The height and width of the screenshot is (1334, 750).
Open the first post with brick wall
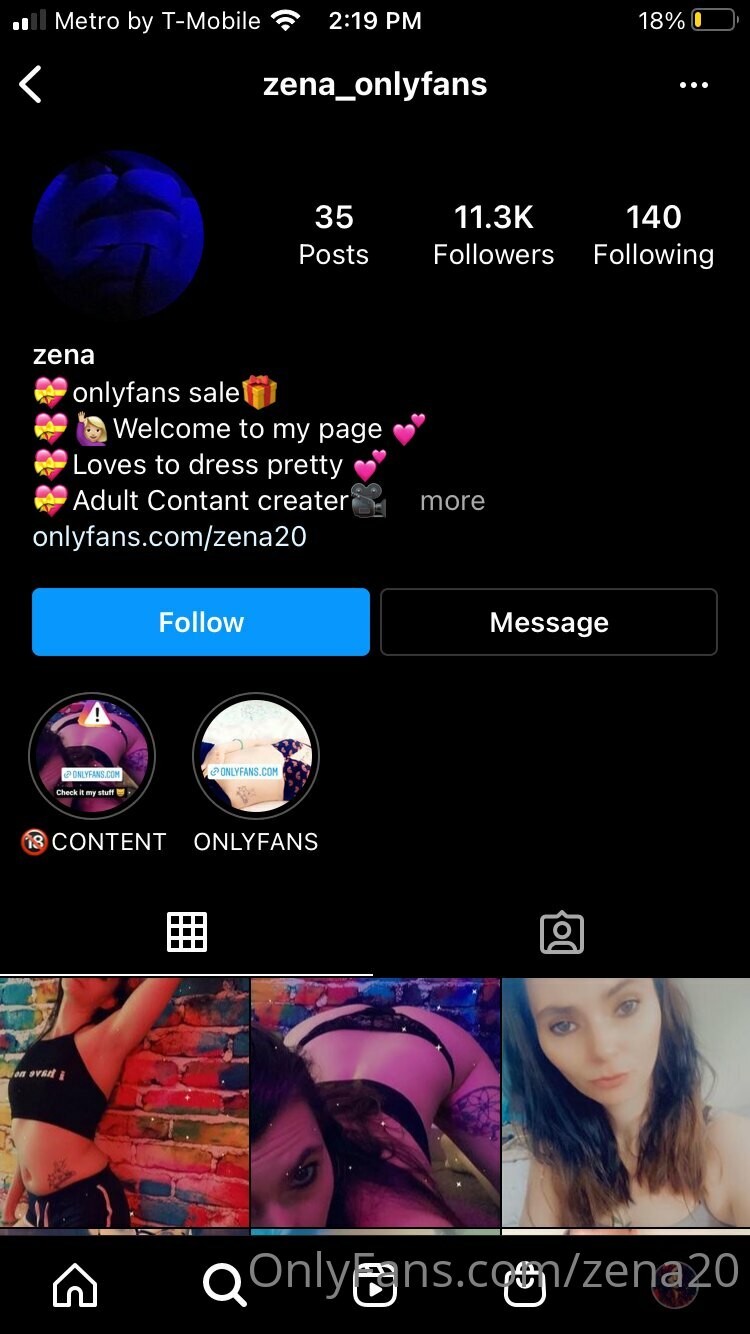click(124, 1103)
